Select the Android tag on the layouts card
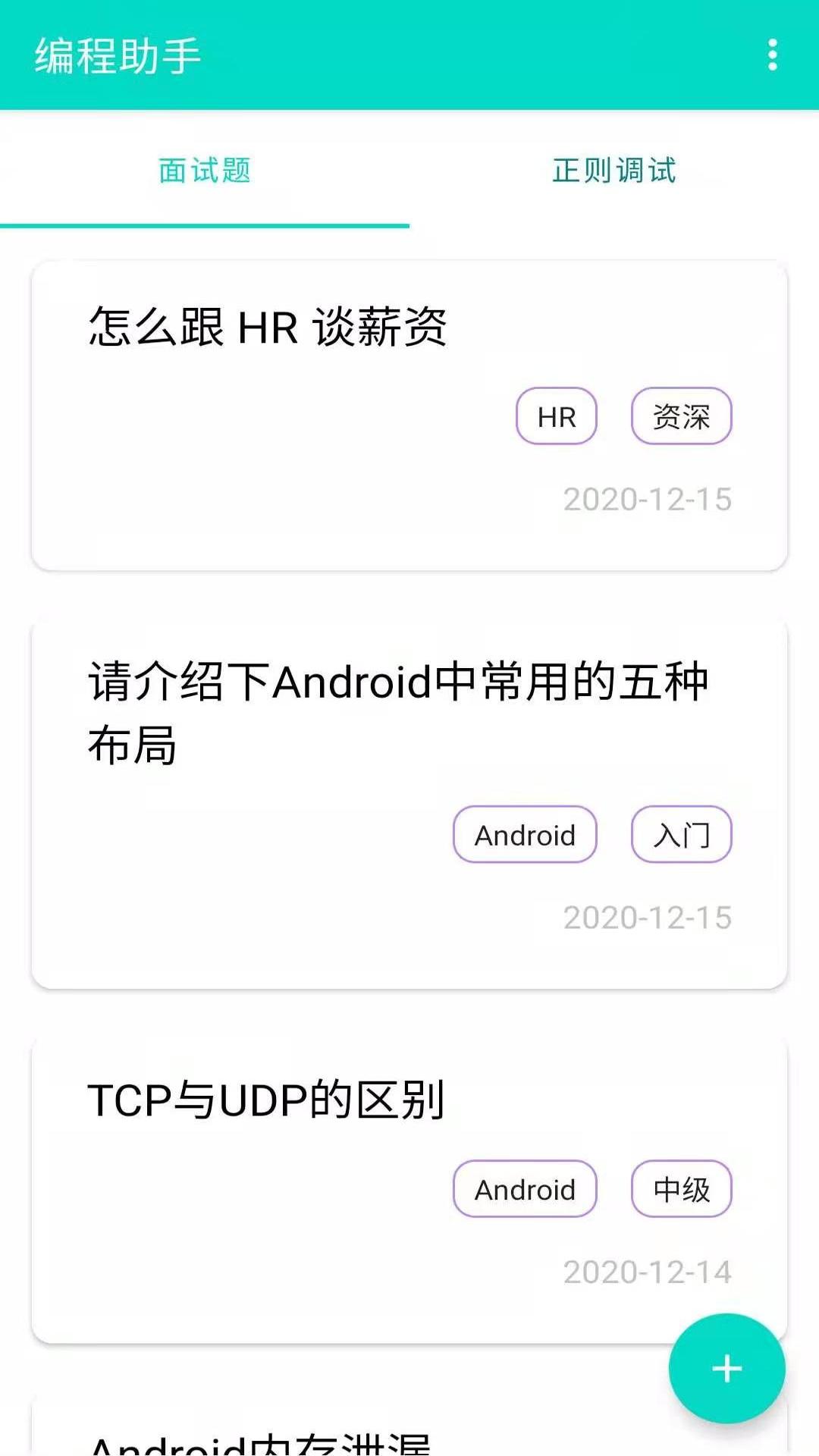819x1456 pixels. 524,835
